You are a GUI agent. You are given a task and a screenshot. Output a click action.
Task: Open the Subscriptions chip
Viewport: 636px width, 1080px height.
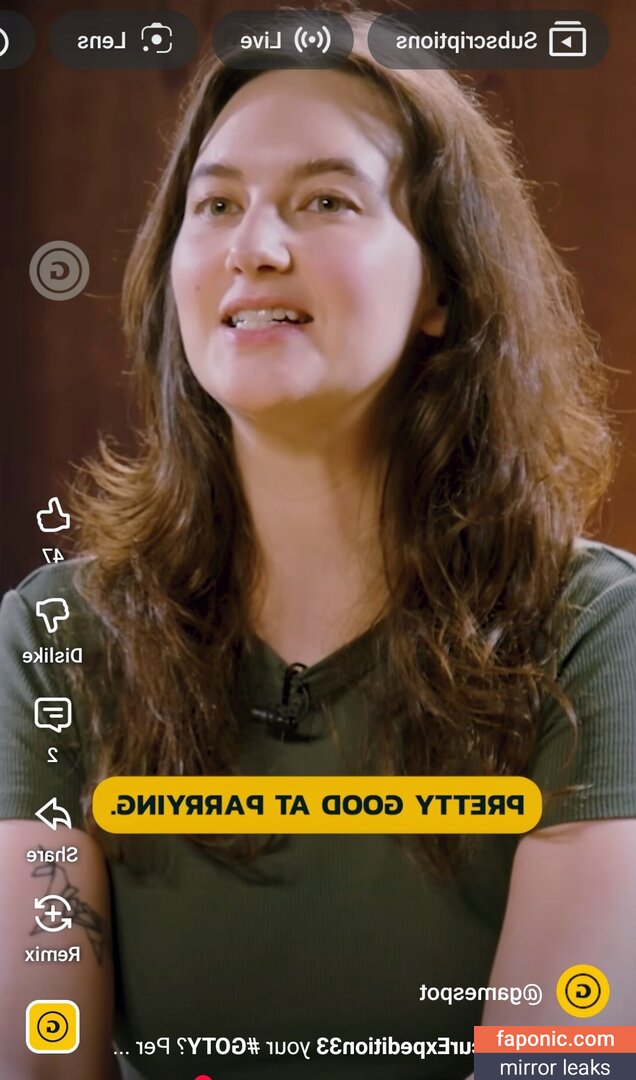pyautogui.click(x=488, y=41)
